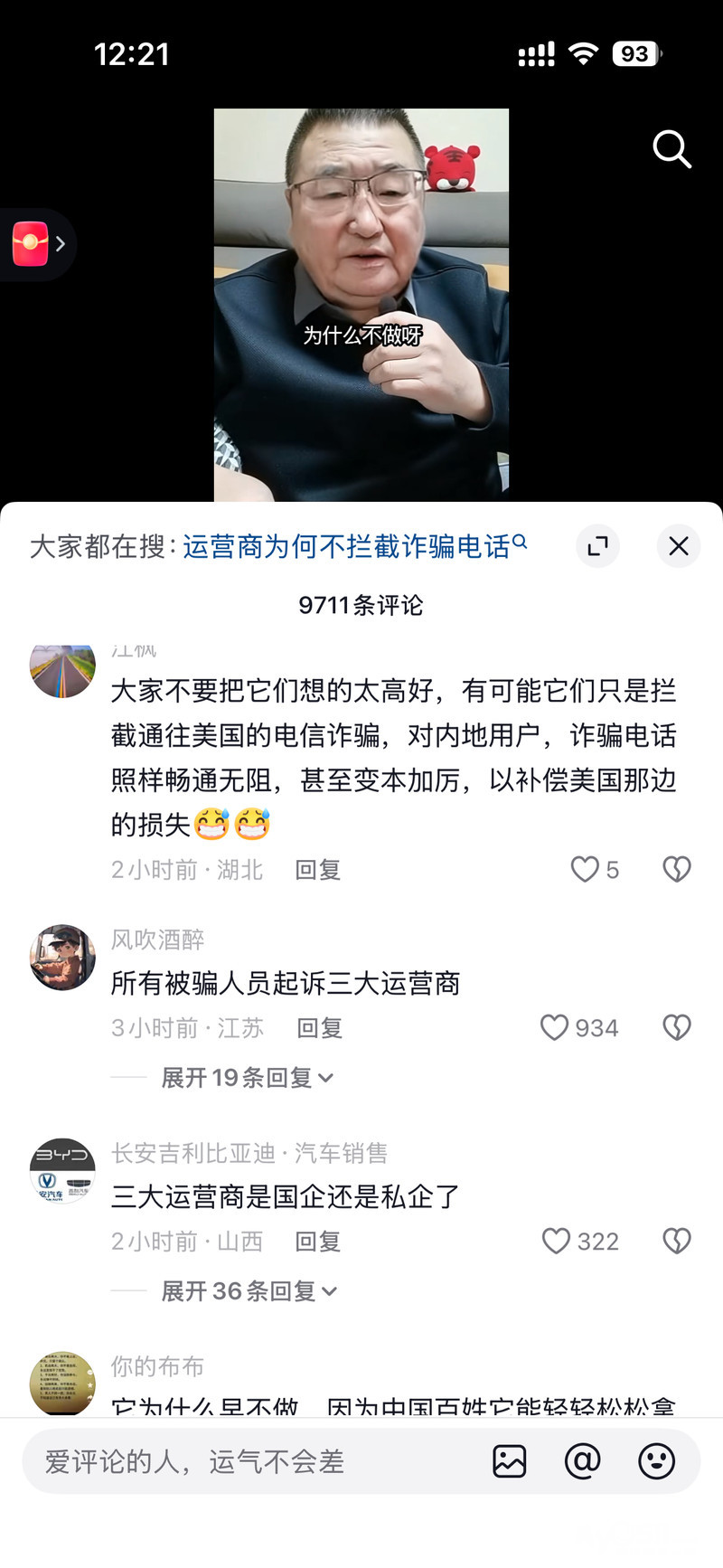The width and height of the screenshot is (723, 1568).
Task: Open the red envelope reward icon
Action: pos(31,244)
